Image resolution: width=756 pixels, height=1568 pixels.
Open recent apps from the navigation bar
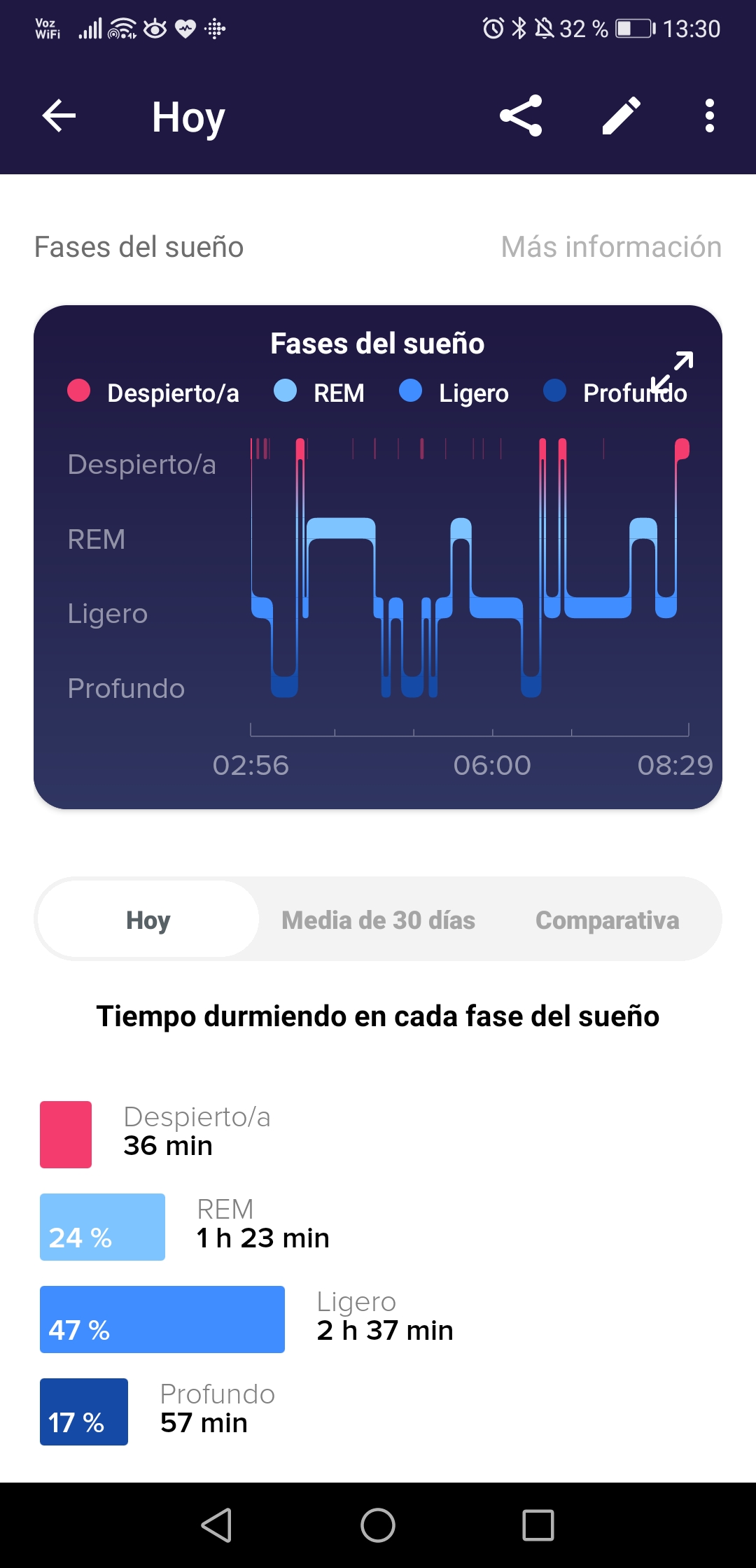538,1525
